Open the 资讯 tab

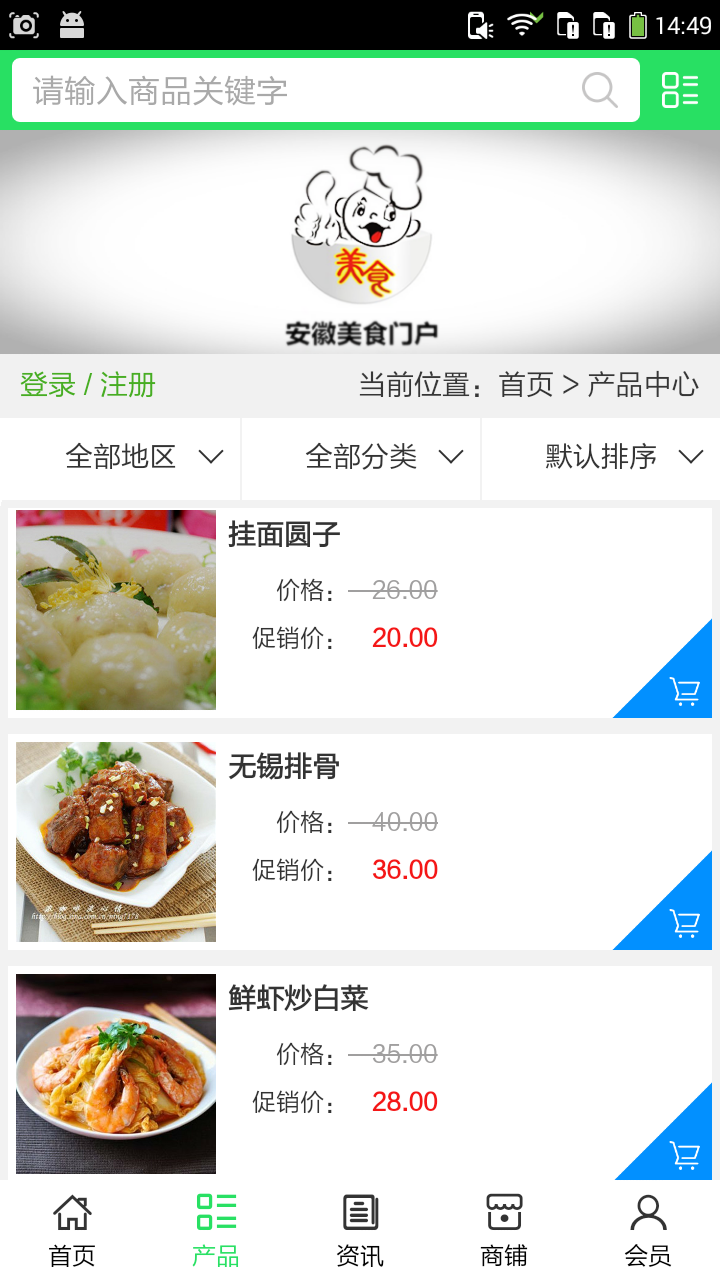(x=360, y=1230)
